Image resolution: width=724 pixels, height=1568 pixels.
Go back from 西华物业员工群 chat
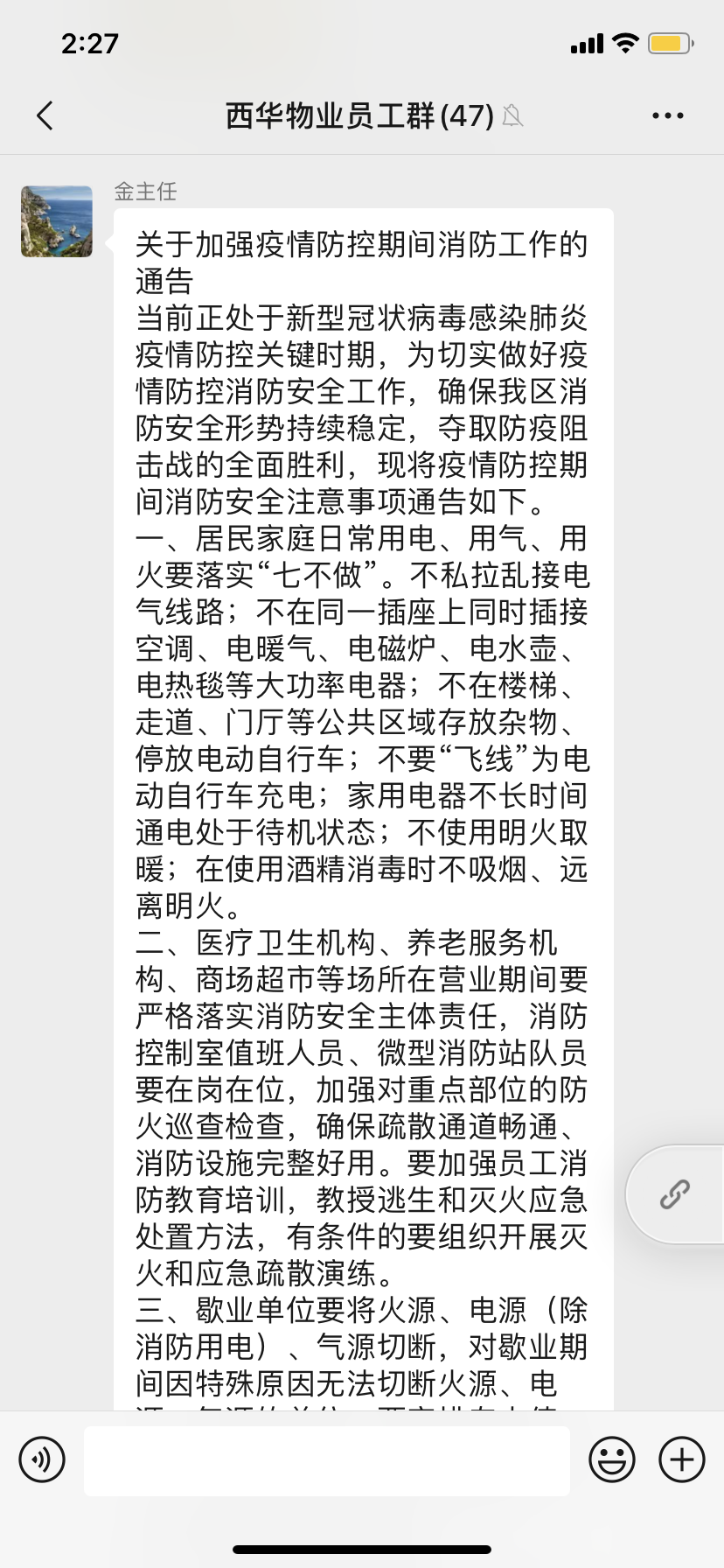[x=45, y=115]
